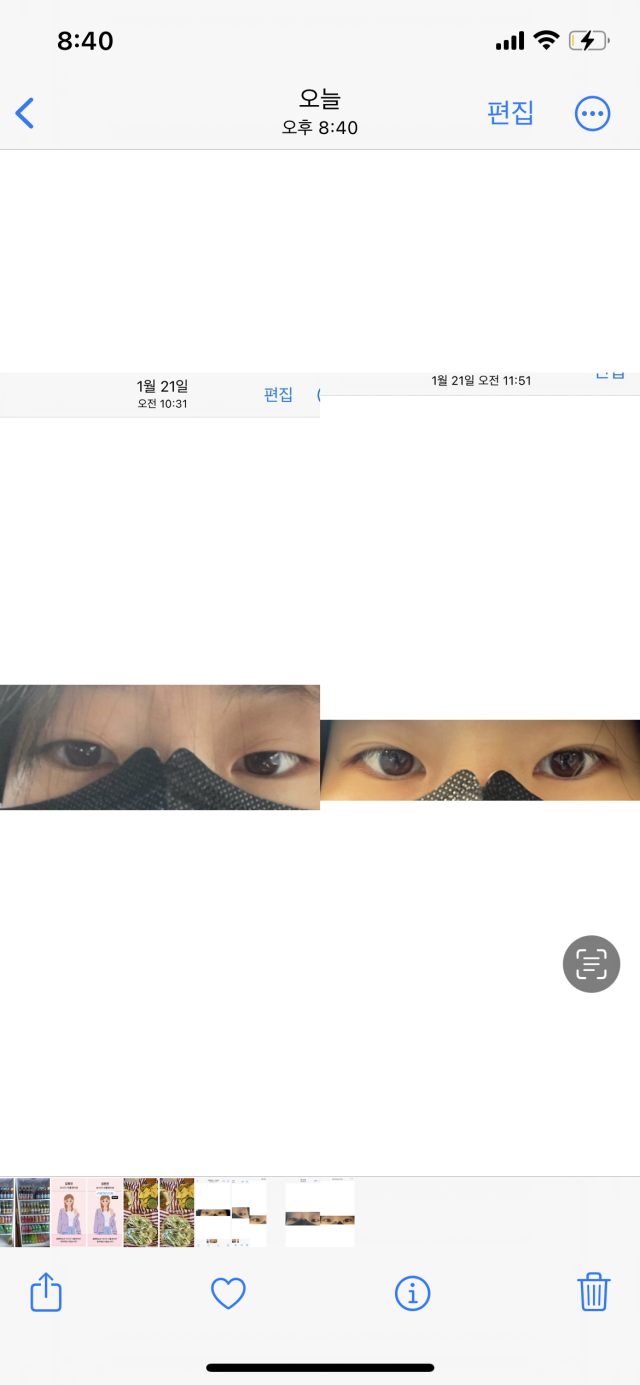Screen dimensions: 640x1385
Task: Go back to the photo library
Action: click(26, 113)
